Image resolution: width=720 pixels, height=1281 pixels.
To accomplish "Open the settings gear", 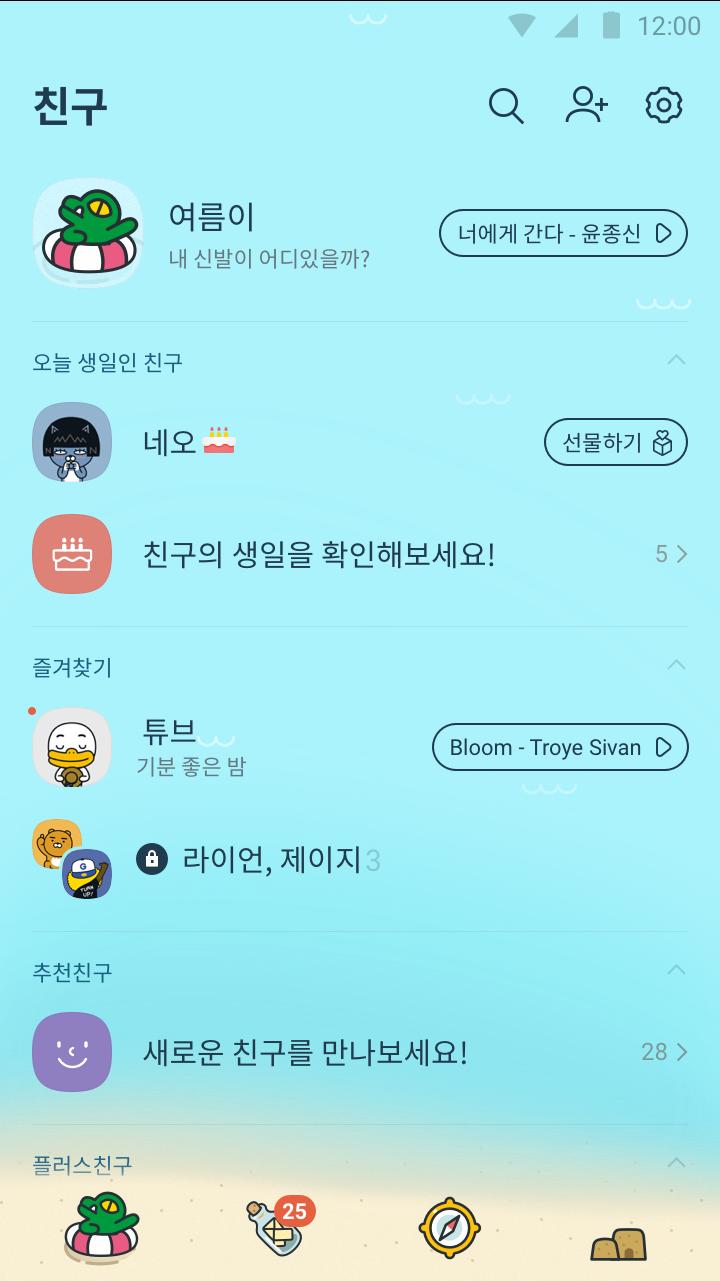I will (664, 105).
